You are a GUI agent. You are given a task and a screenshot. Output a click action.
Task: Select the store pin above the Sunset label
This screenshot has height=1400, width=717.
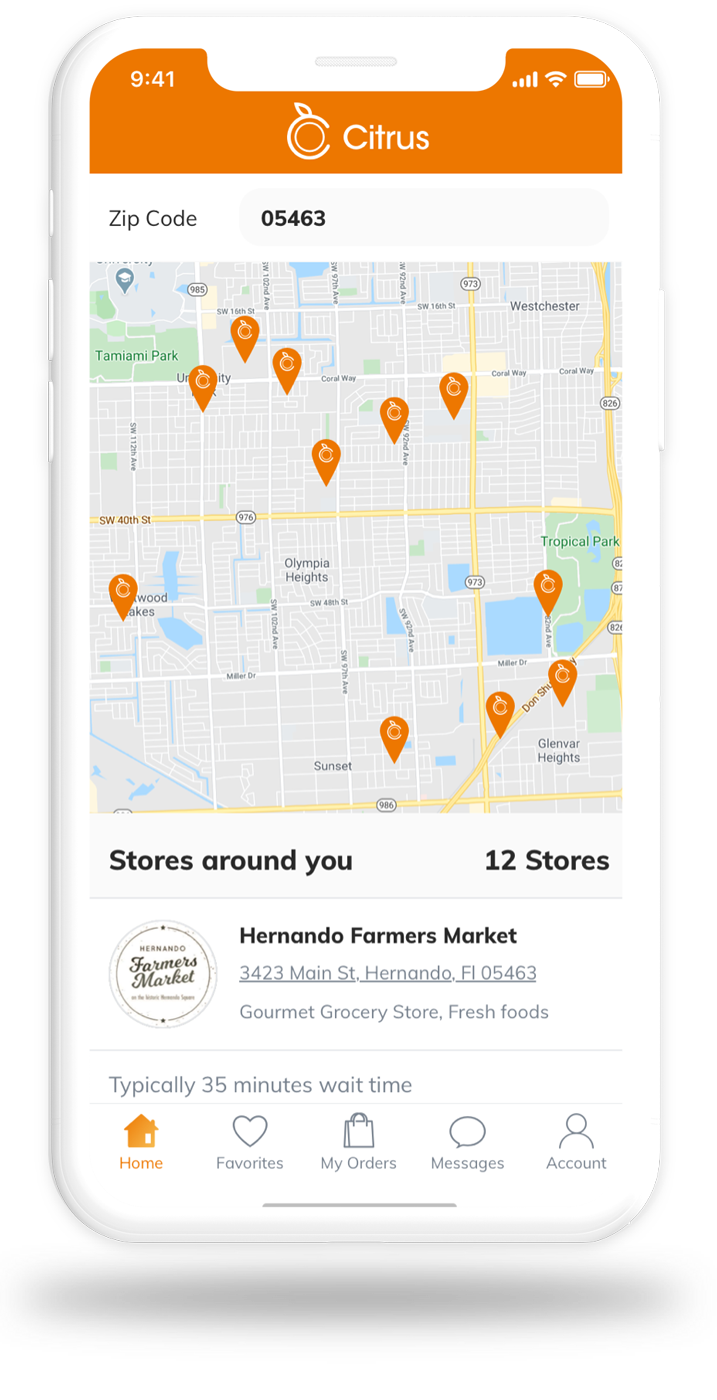(395, 736)
